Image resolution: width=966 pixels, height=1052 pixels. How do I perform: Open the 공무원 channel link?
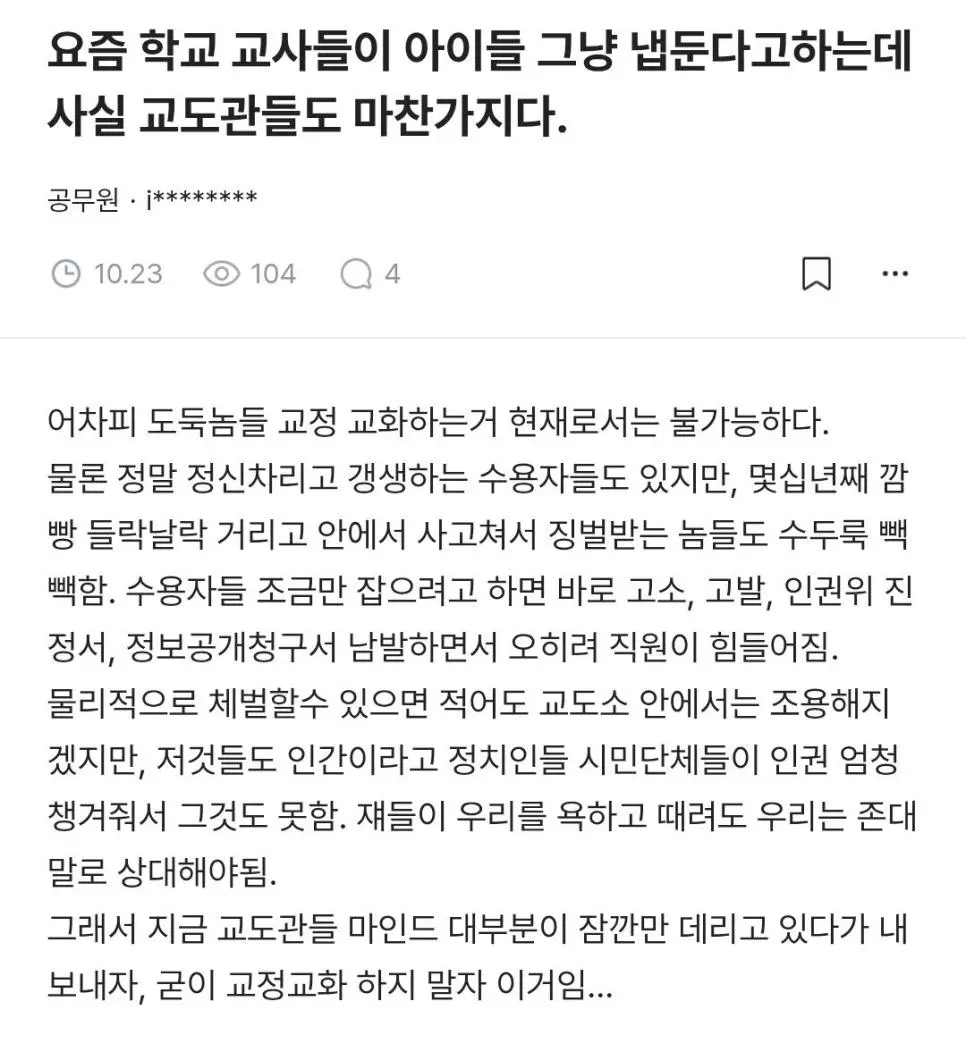tap(82, 200)
